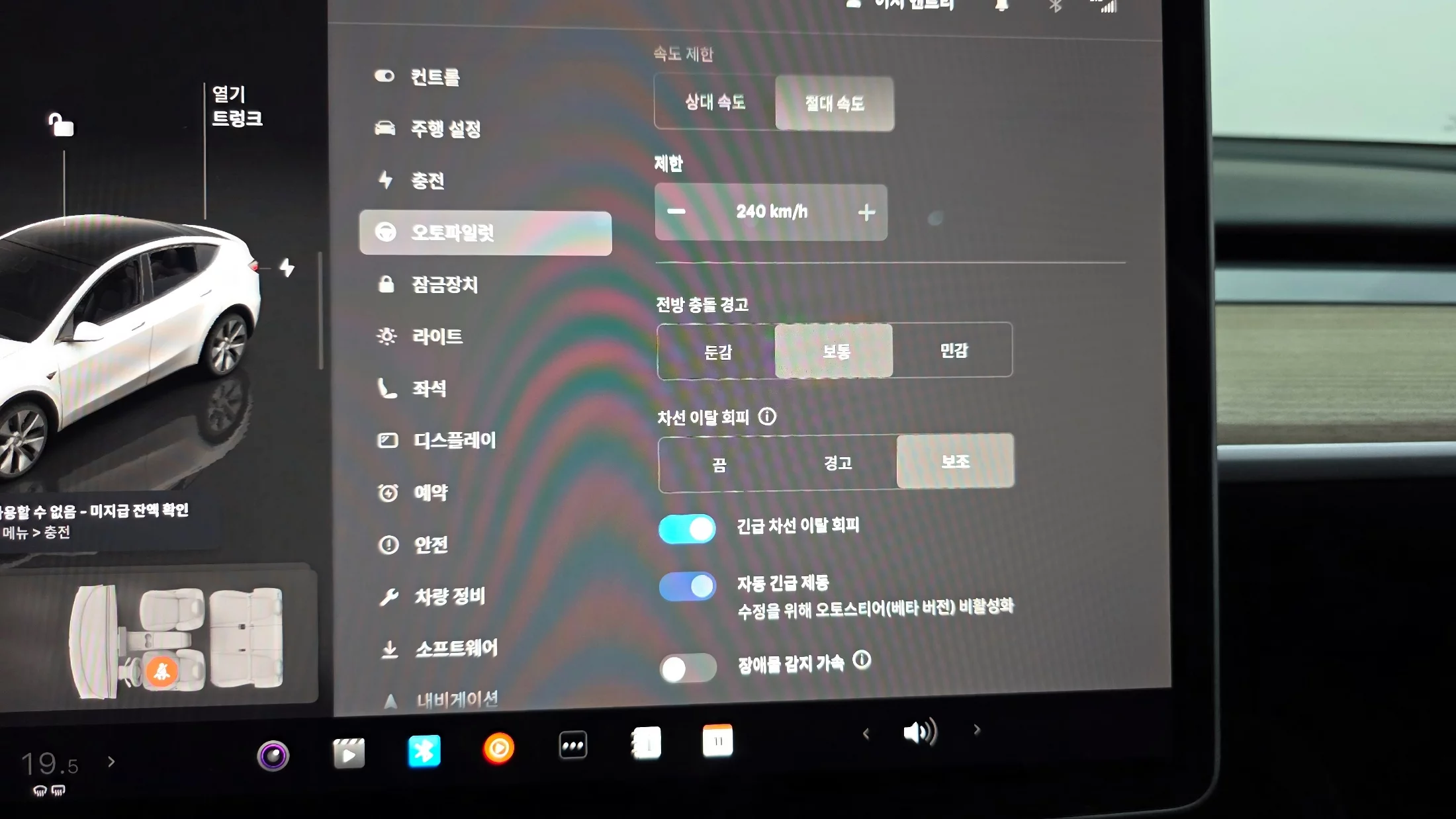
Task: Tap the volume speaker icon
Action: [x=919, y=732]
